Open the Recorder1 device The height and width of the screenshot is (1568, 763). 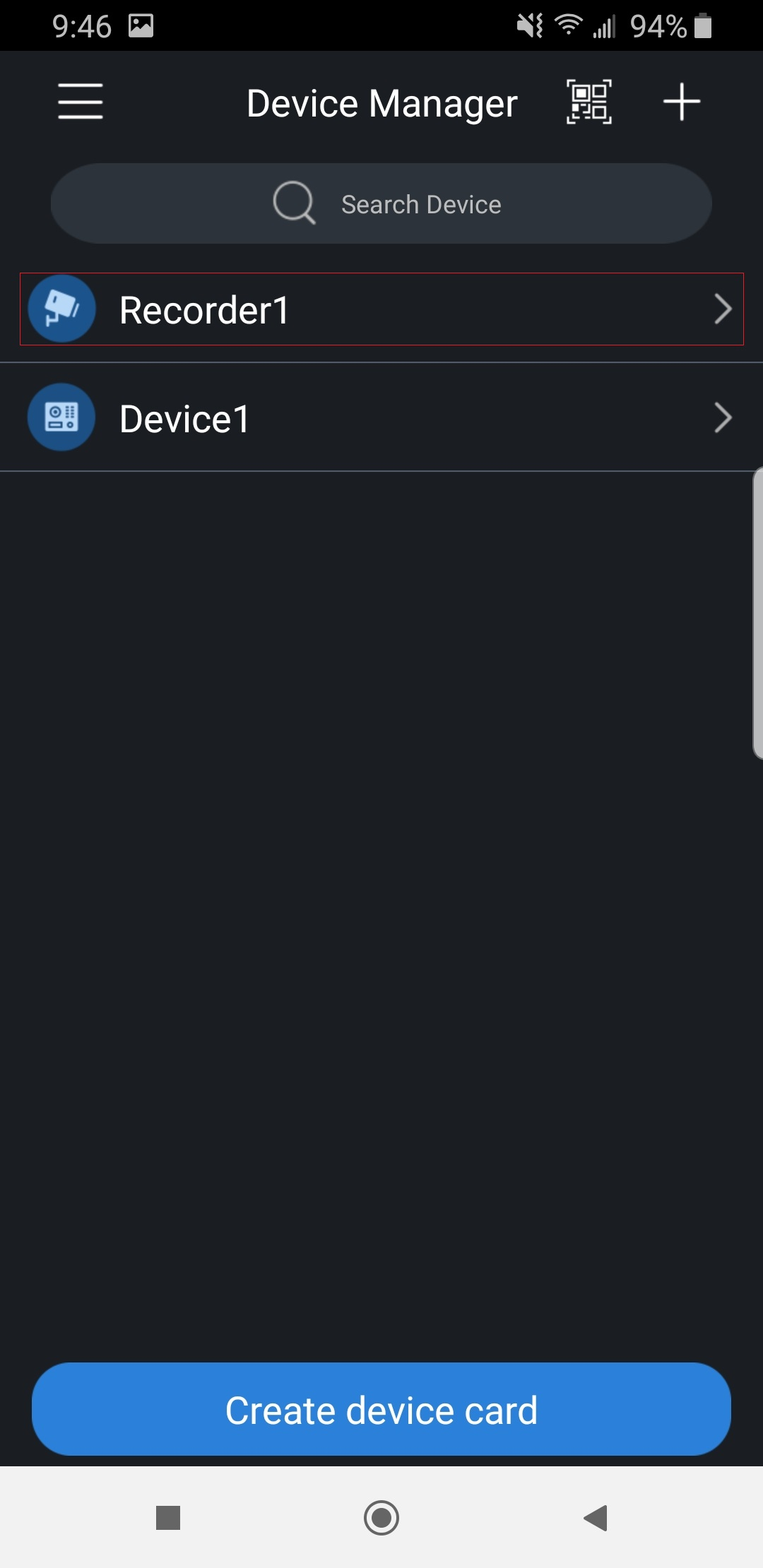381,309
